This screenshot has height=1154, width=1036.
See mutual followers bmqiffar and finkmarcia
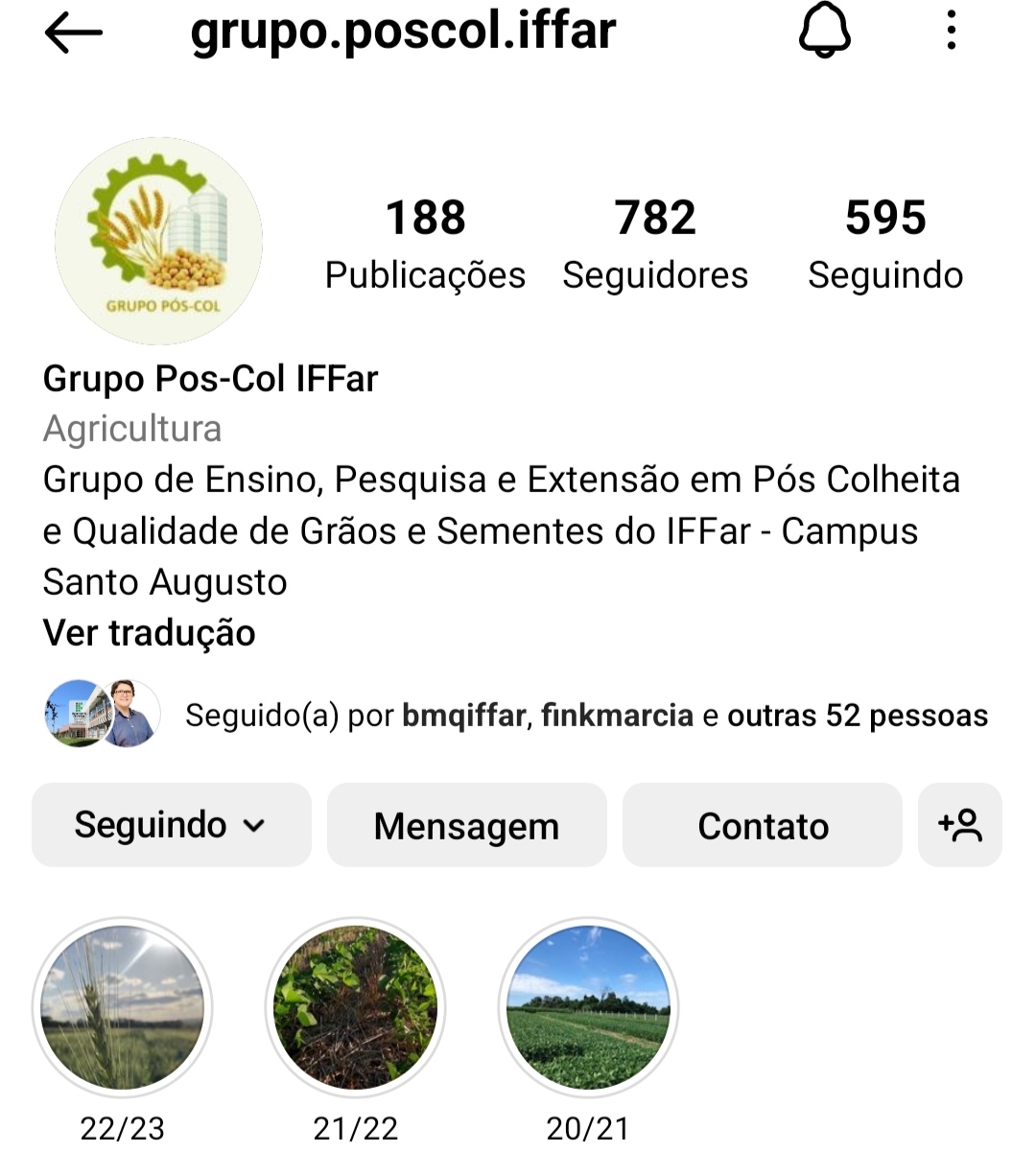585,716
